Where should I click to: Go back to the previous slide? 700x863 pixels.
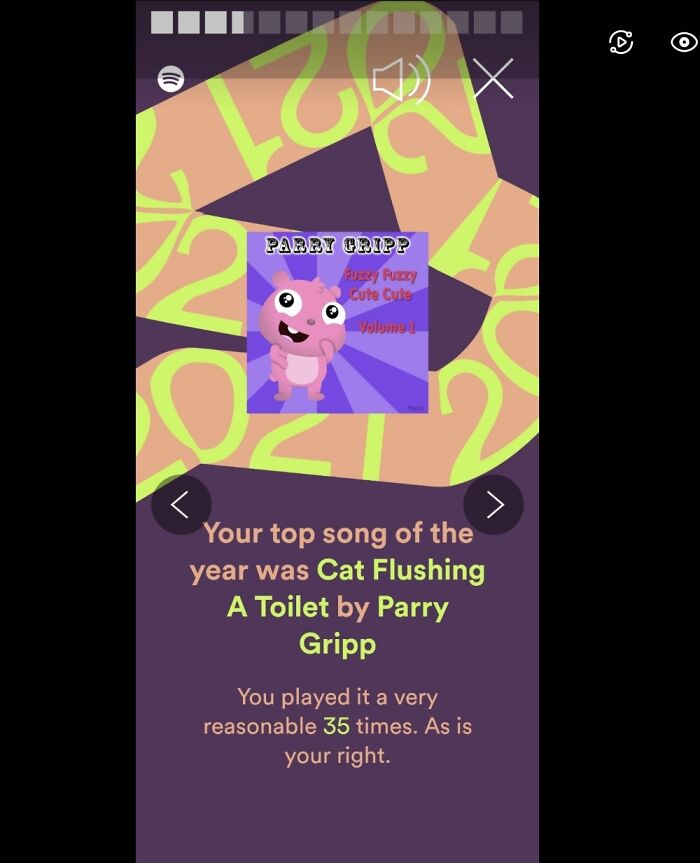point(181,505)
